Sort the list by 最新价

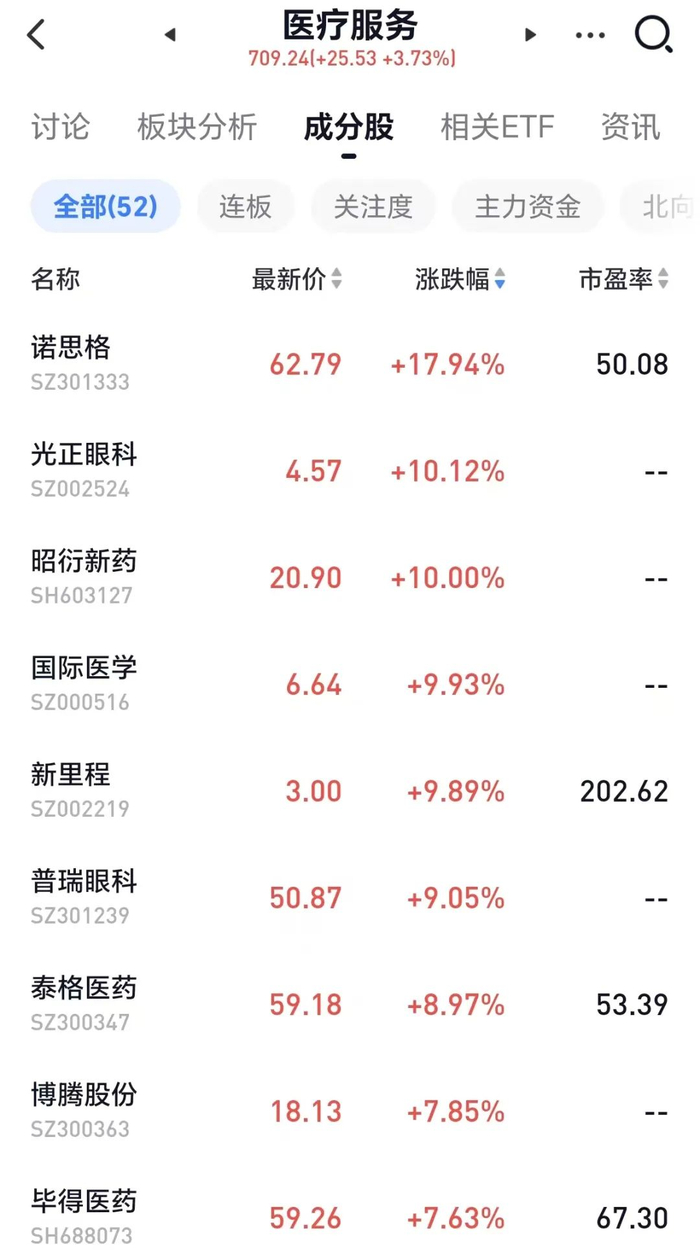click(x=296, y=280)
